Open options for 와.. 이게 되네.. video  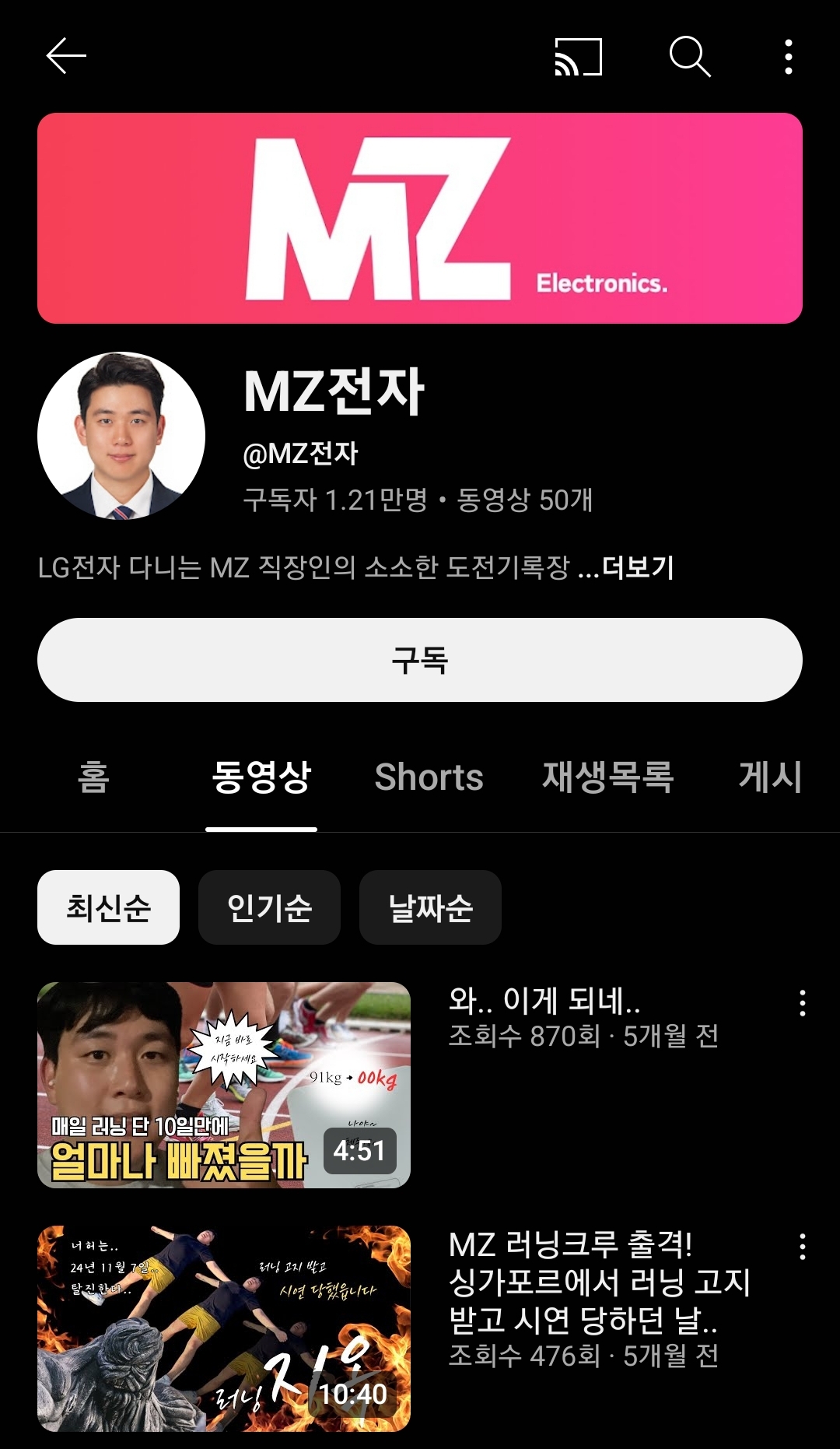[803, 1003]
